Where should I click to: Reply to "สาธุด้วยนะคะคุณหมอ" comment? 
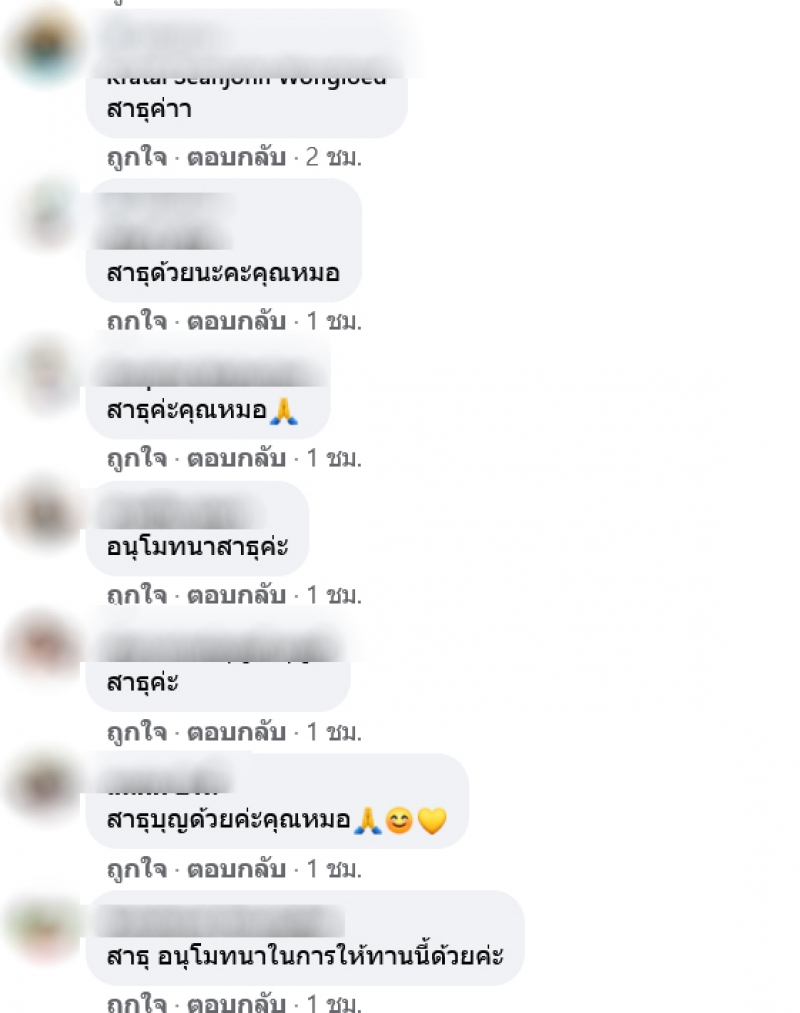coord(236,321)
